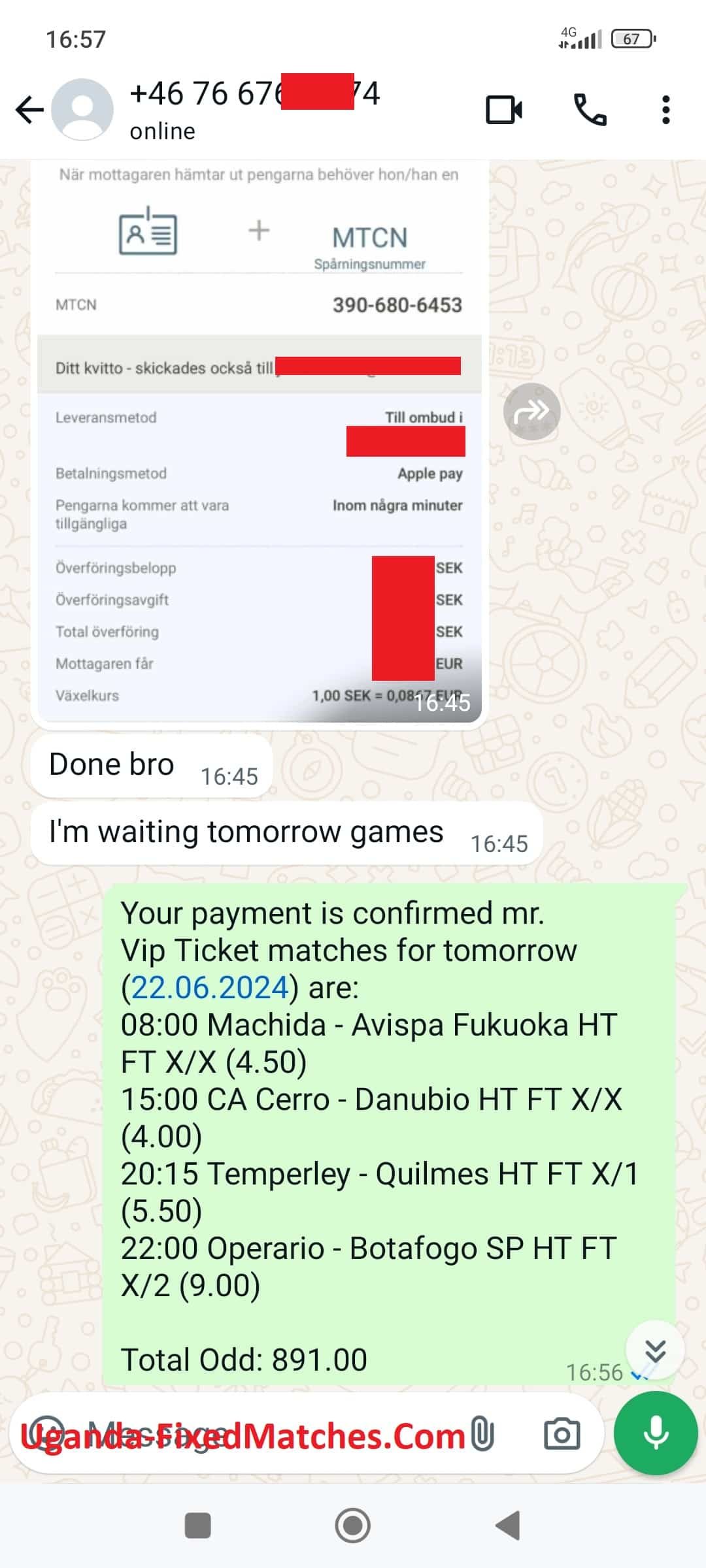Open the system recent apps button
The width and height of the screenshot is (706, 1568).
198,1526
